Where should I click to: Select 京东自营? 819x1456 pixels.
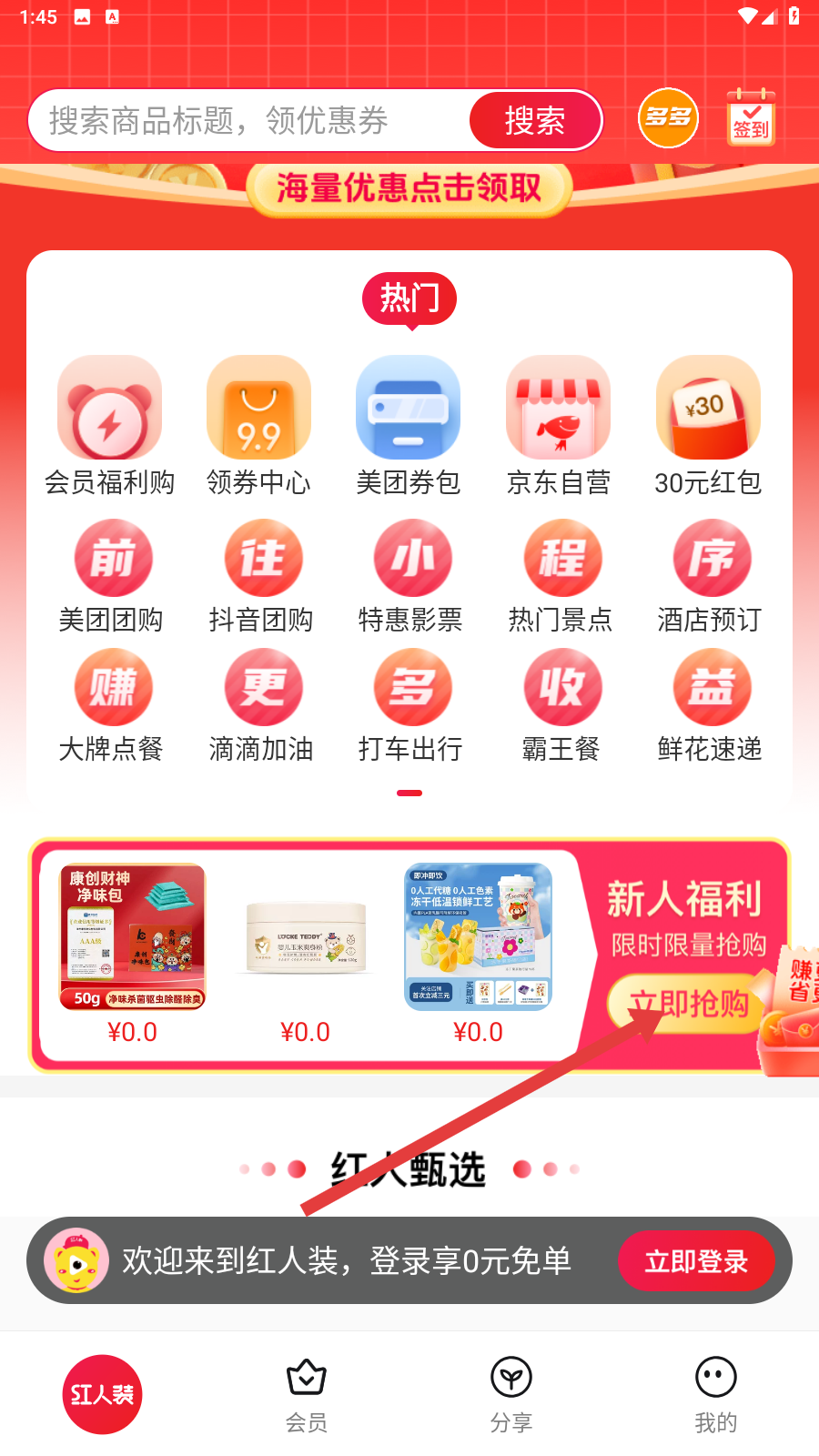(x=559, y=426)
